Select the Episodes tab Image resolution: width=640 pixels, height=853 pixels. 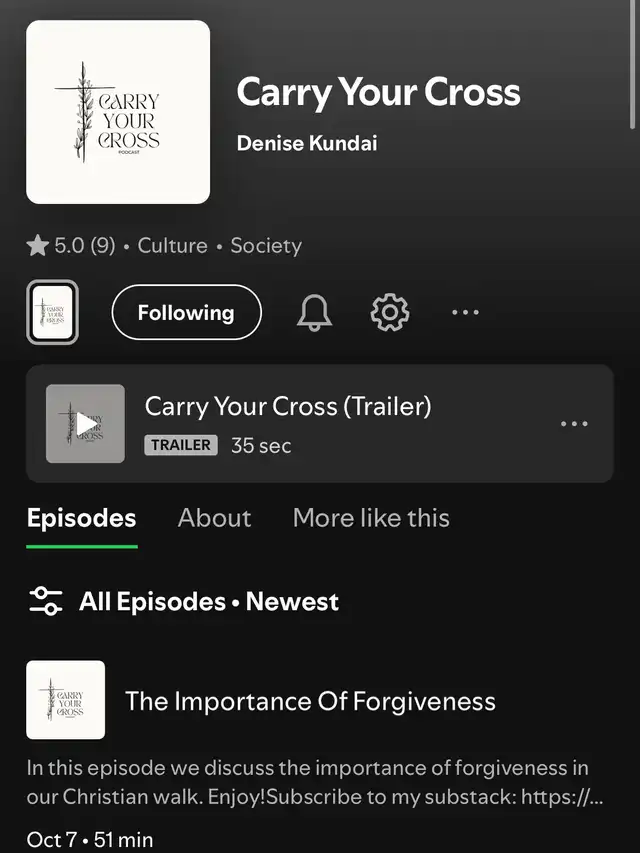coord(82,518)
